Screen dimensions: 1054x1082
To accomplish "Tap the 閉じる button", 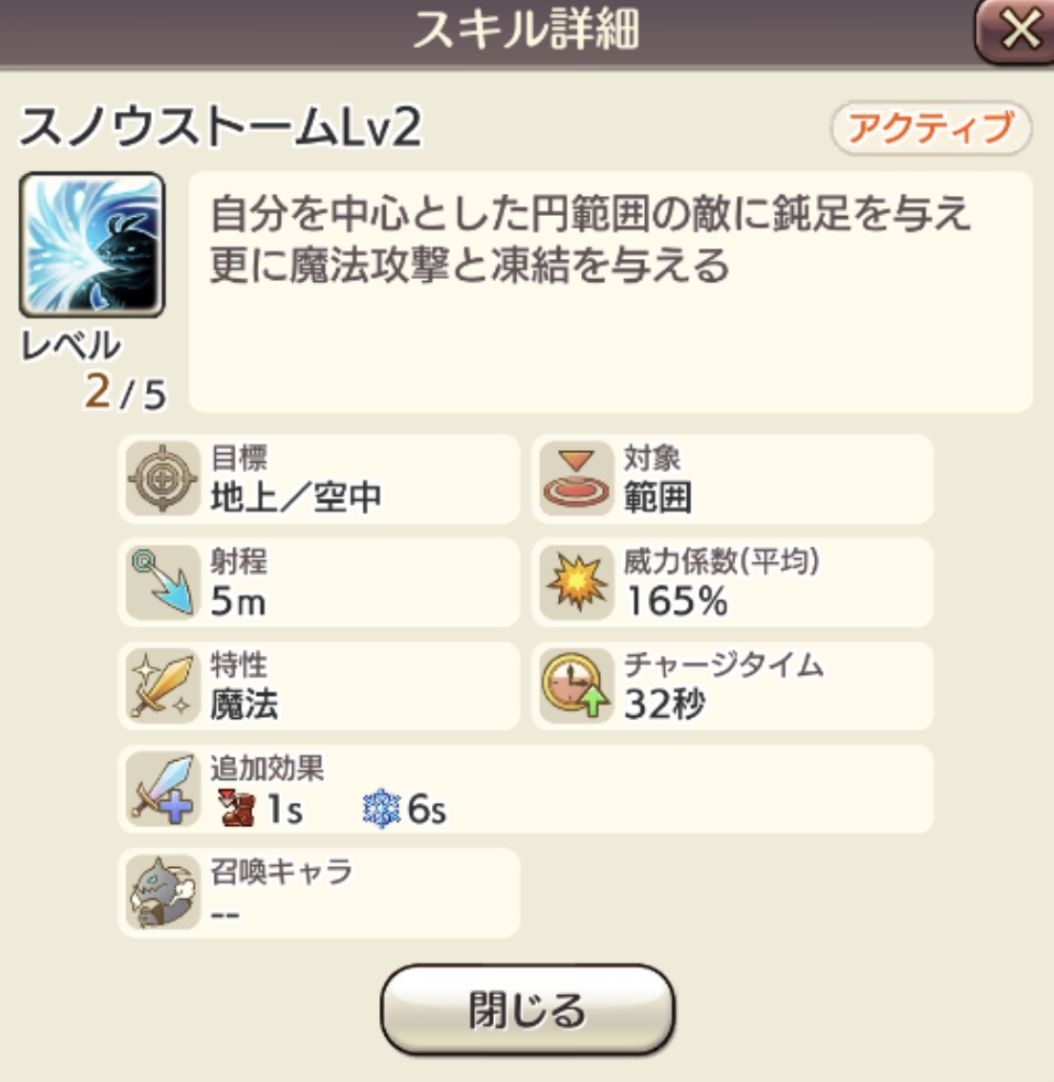I will click(x=527, y=1010).
